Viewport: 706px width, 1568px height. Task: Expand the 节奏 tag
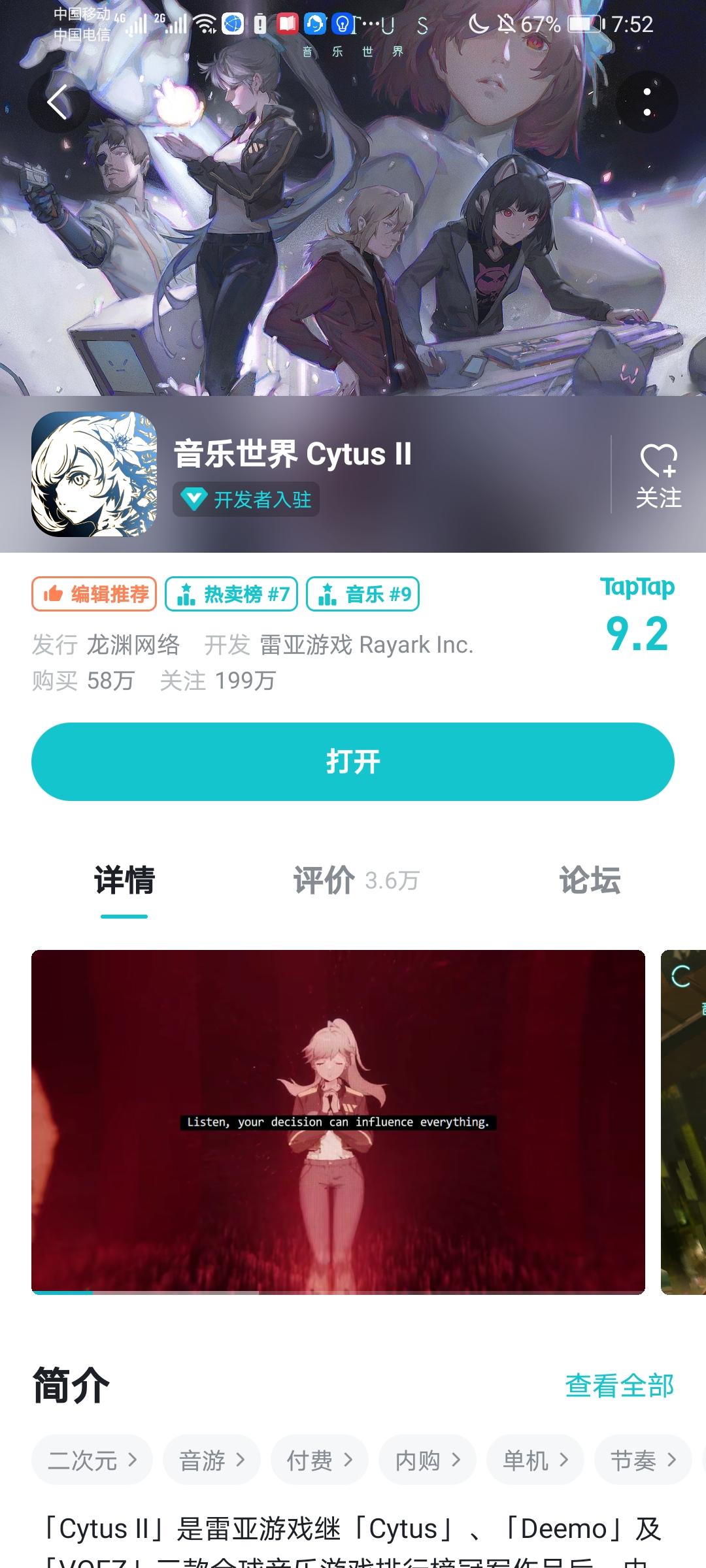[641, 1460]
